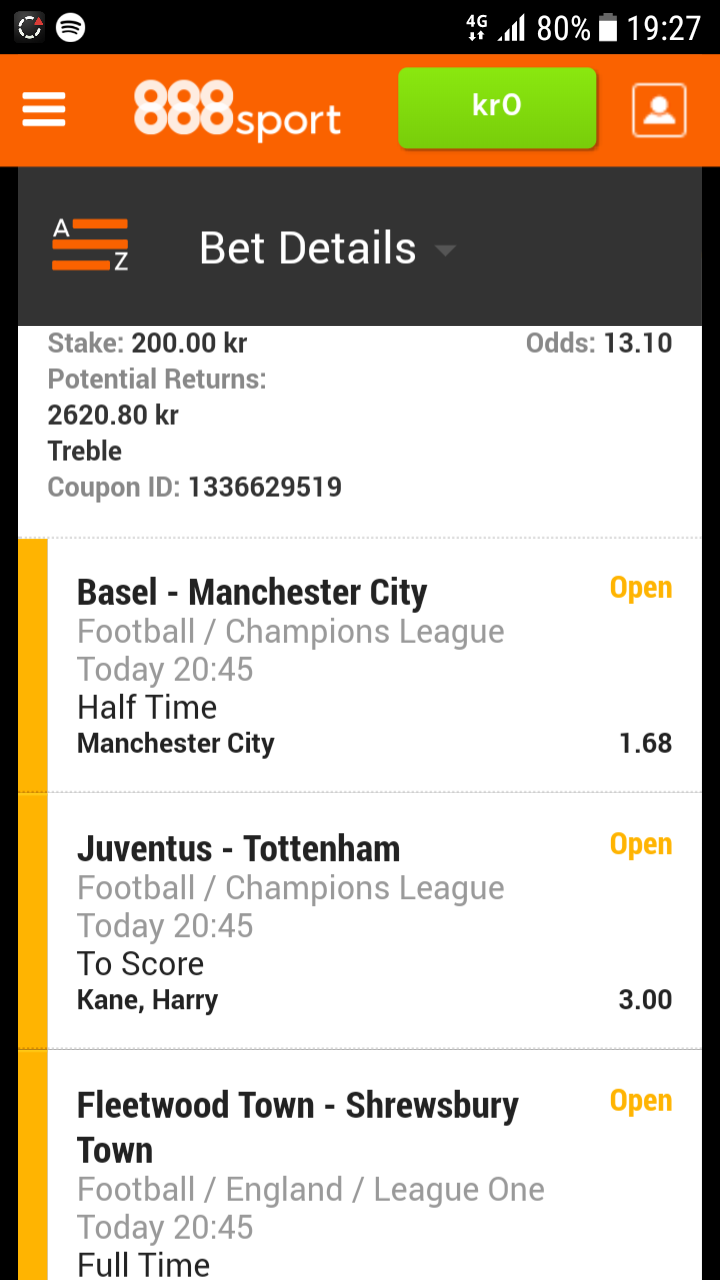Image resolution: width=720 pixels, height=1280 pixels.
Task: Open the user account icon
Action: point(659,110)
